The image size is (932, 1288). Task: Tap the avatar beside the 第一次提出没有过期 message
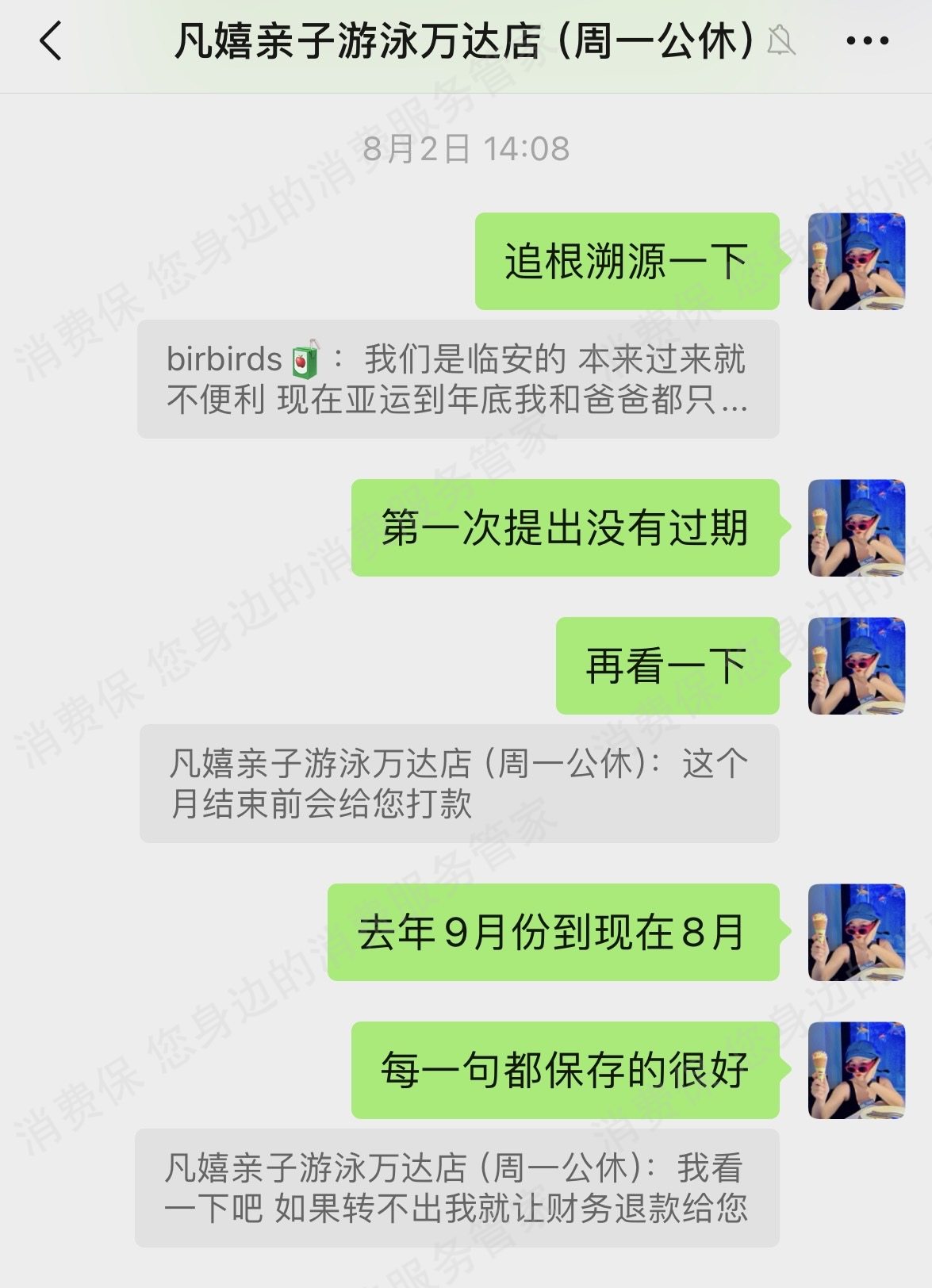point(856,527)
